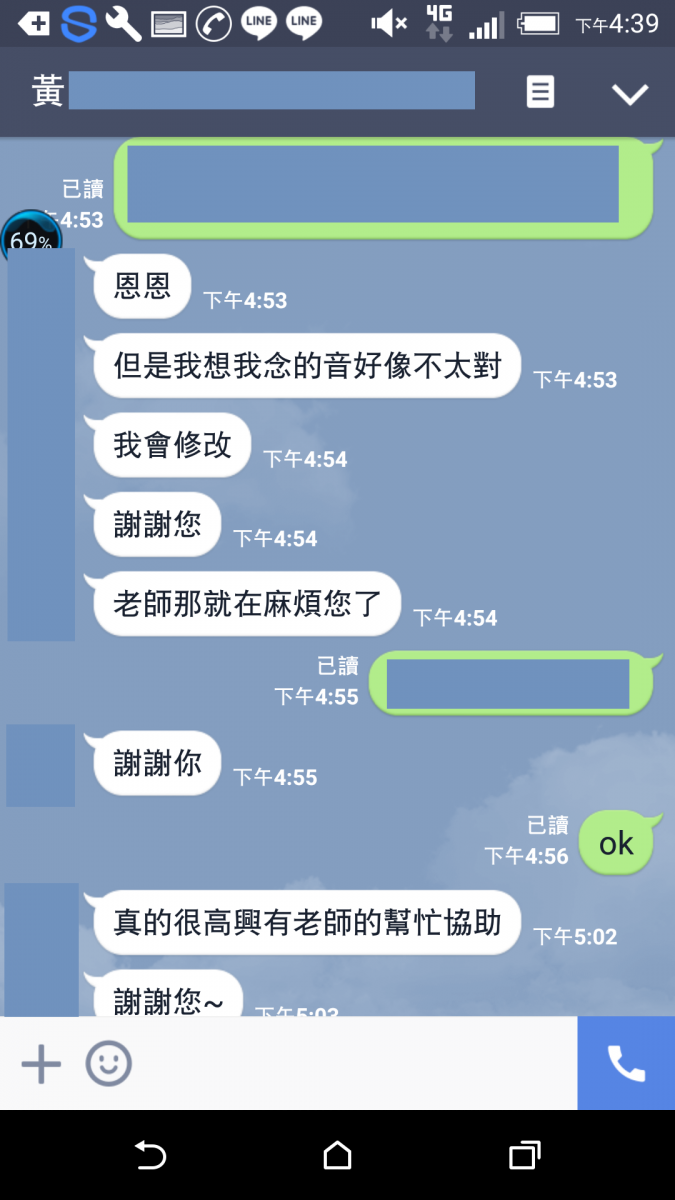Tap the message text input field

pos(350,1063)
